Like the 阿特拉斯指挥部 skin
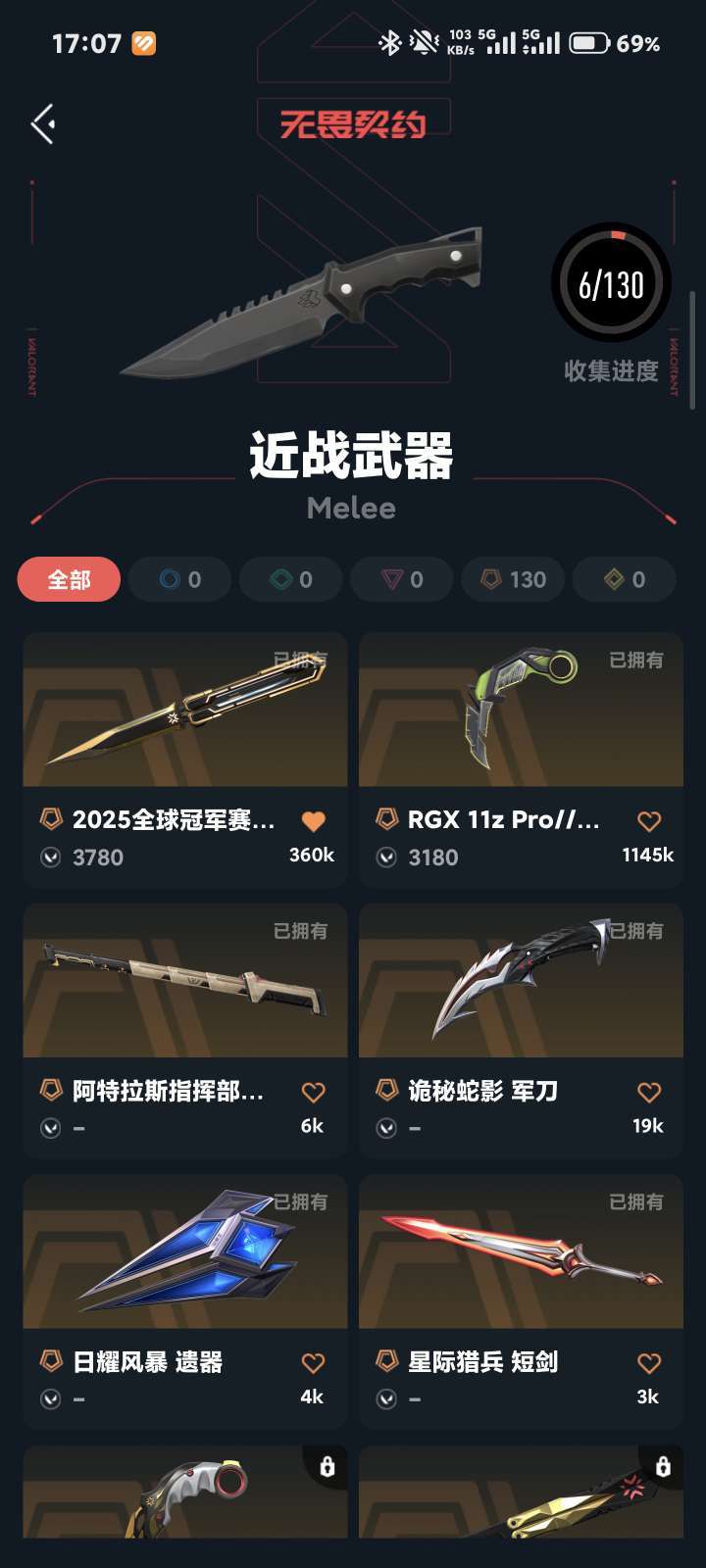 (313, 1092)
